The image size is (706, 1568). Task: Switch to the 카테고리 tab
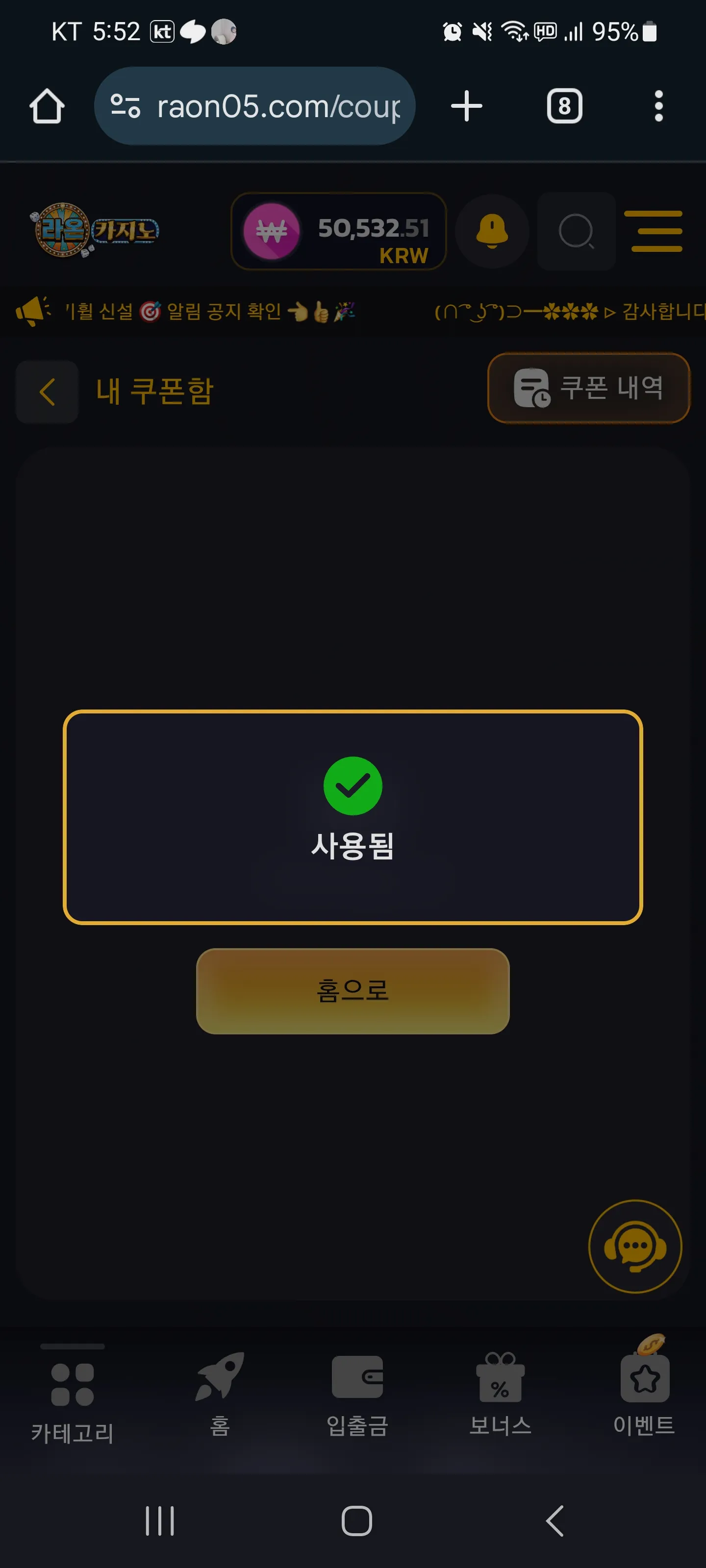73,1395
